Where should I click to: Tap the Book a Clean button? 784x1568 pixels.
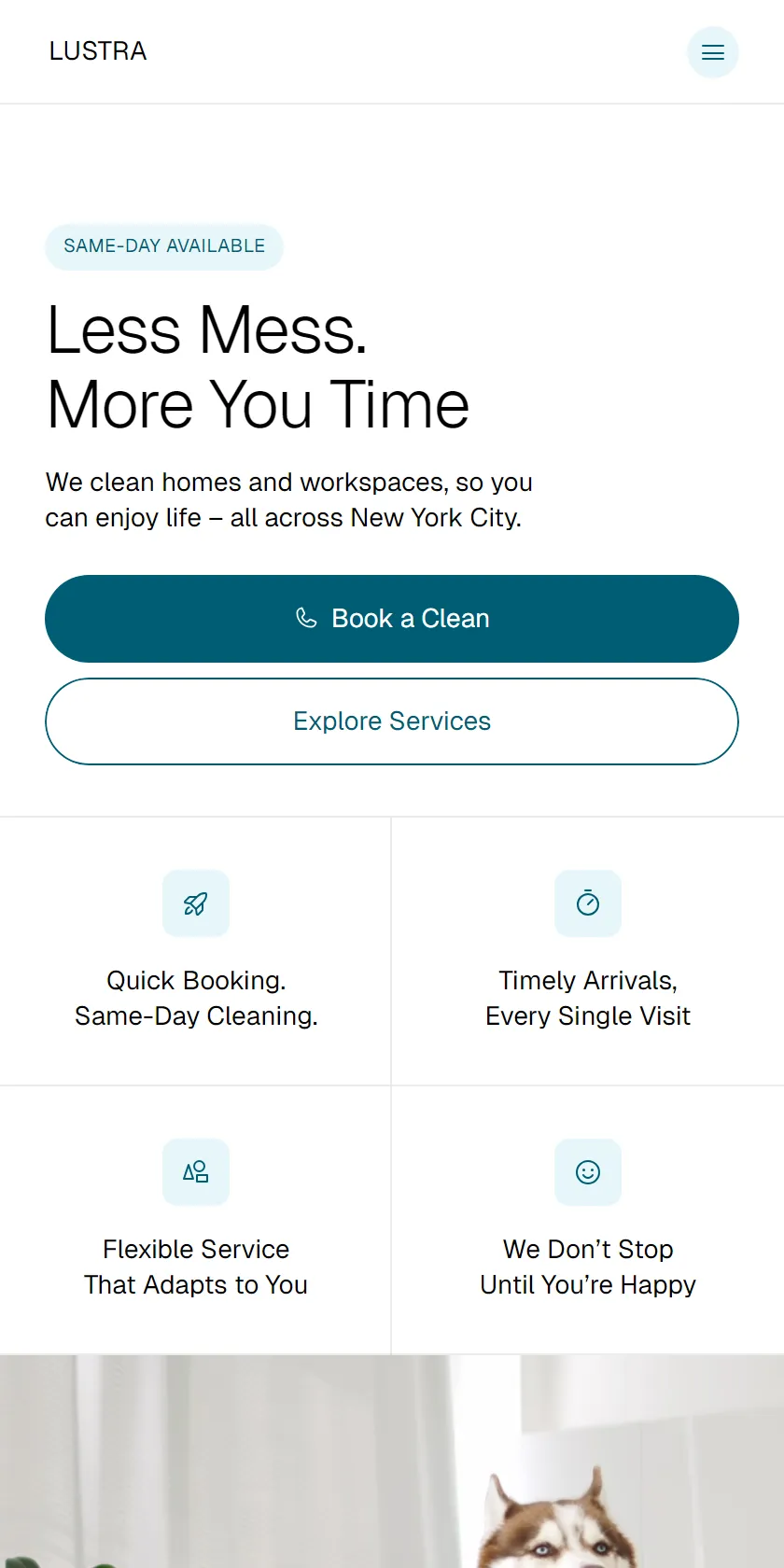click(x=392, y=619)
